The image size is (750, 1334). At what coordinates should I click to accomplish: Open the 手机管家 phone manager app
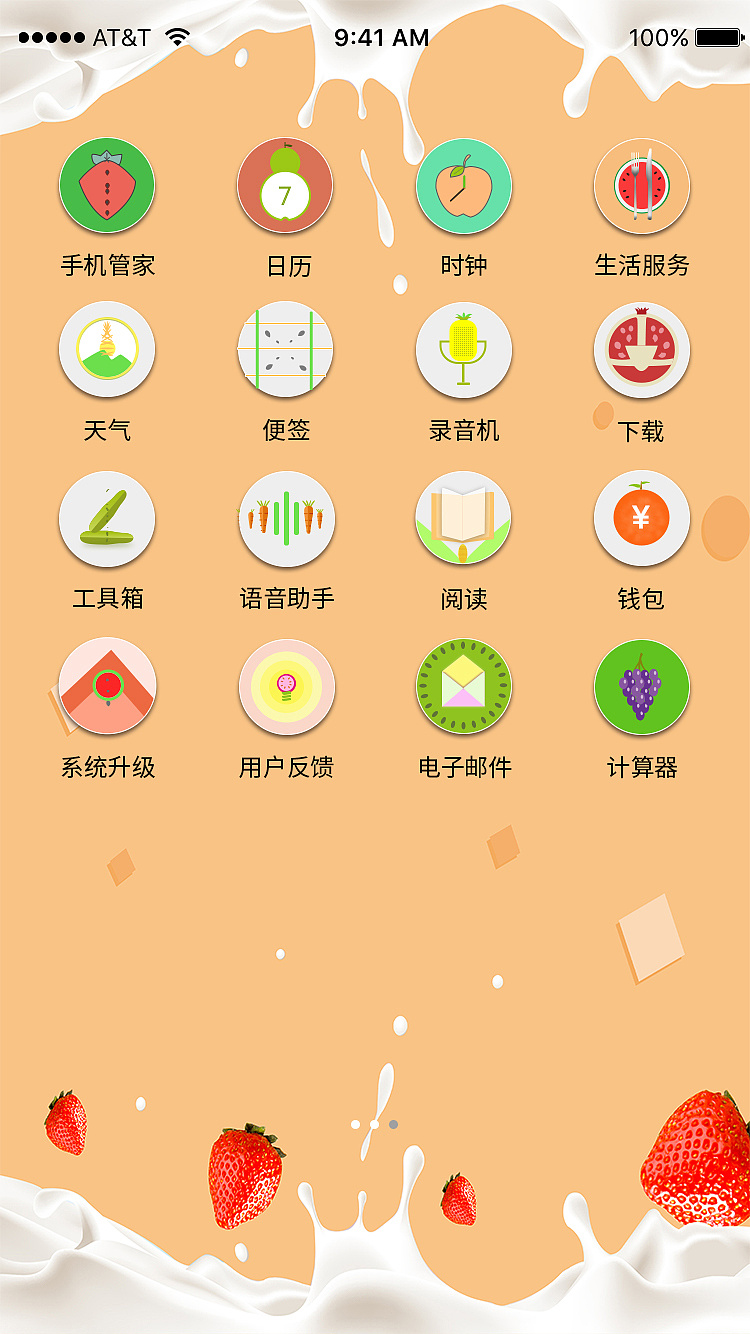click(x=107, y=185)
